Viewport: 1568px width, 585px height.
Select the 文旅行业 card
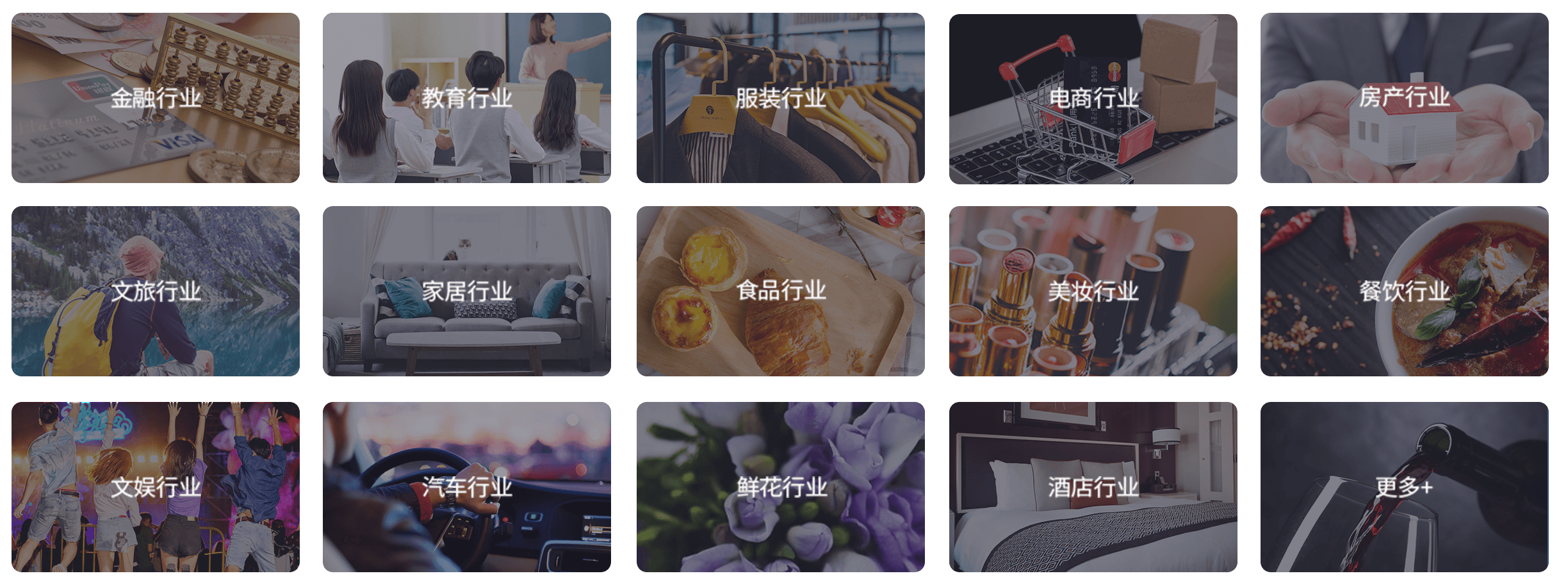156,291
